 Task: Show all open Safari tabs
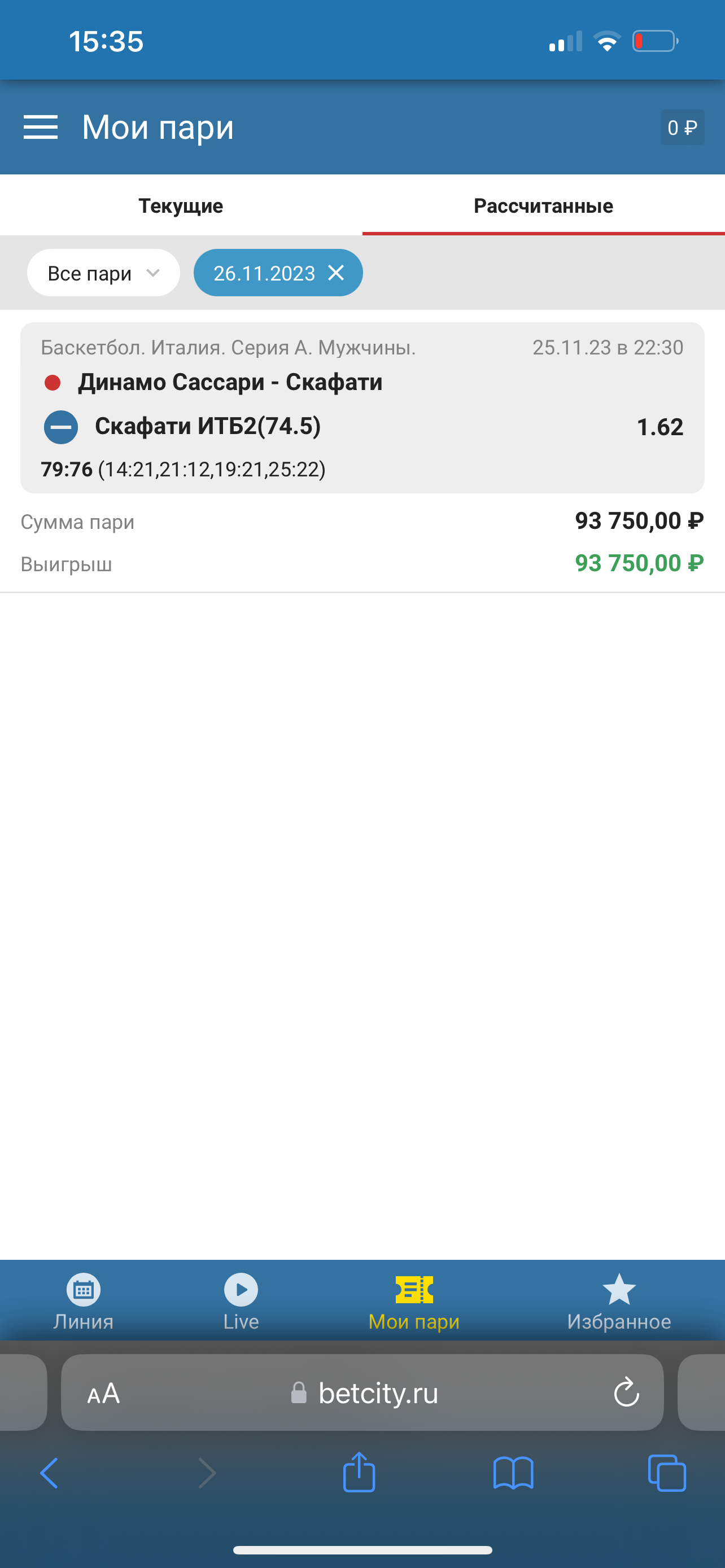tap(667, 1473)
